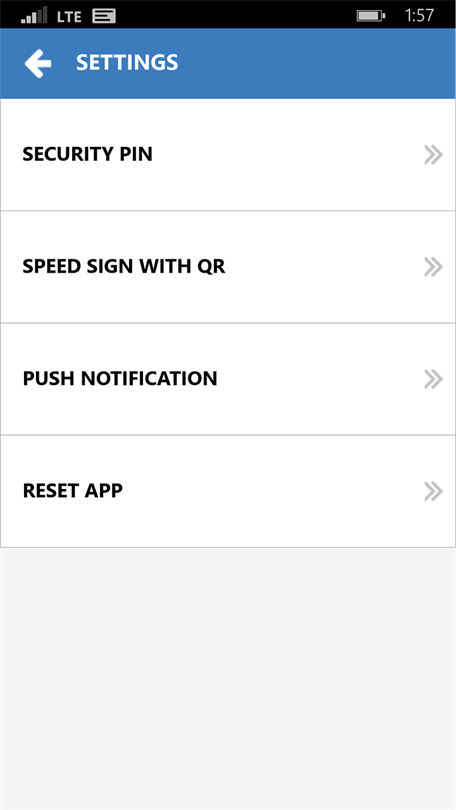This screenshot has width=456, height=810.
Task: Select the Reset App row
Action: click(x=228, y=491)
